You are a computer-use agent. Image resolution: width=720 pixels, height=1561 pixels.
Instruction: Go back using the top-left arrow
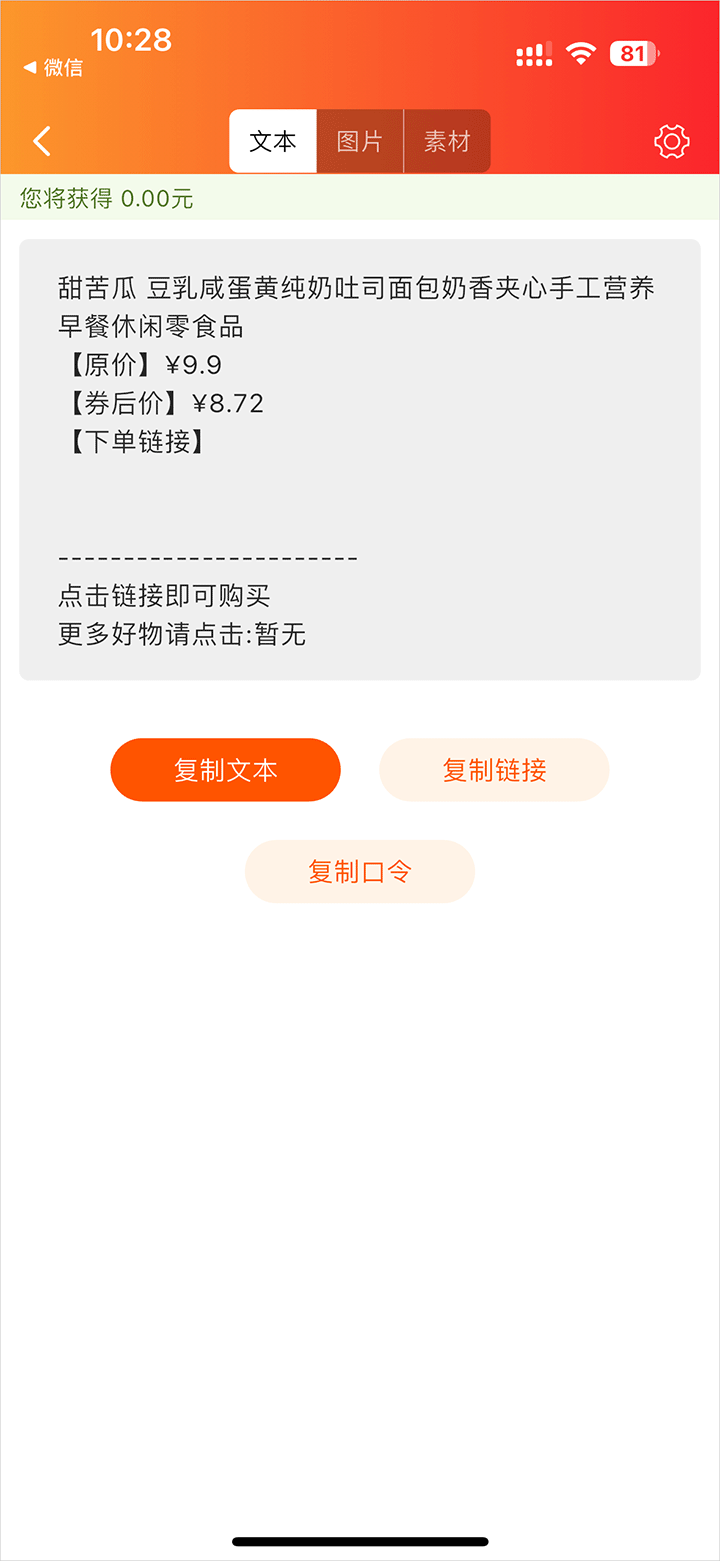[x=42, y=141]
